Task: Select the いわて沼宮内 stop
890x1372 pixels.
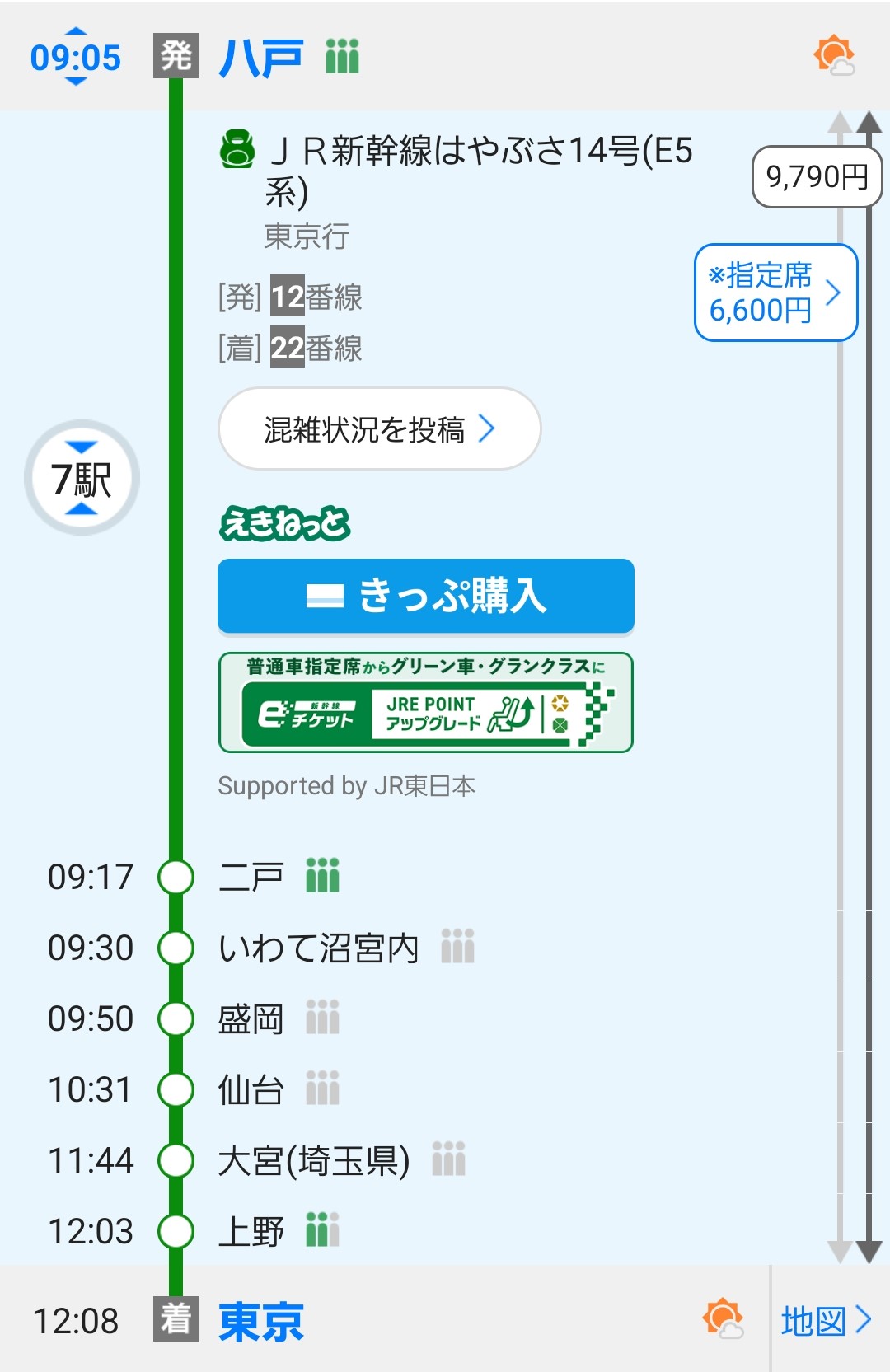Action: pyautogui.click(x=318, y=948)
